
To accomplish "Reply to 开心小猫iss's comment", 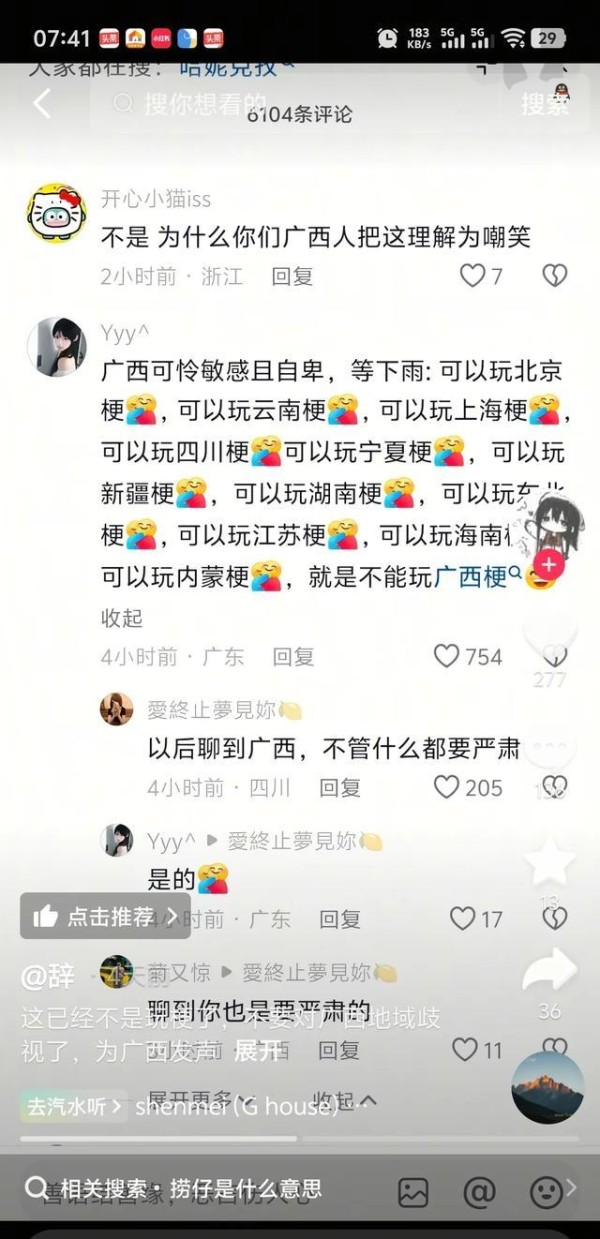I will click(x=292, y=276).
